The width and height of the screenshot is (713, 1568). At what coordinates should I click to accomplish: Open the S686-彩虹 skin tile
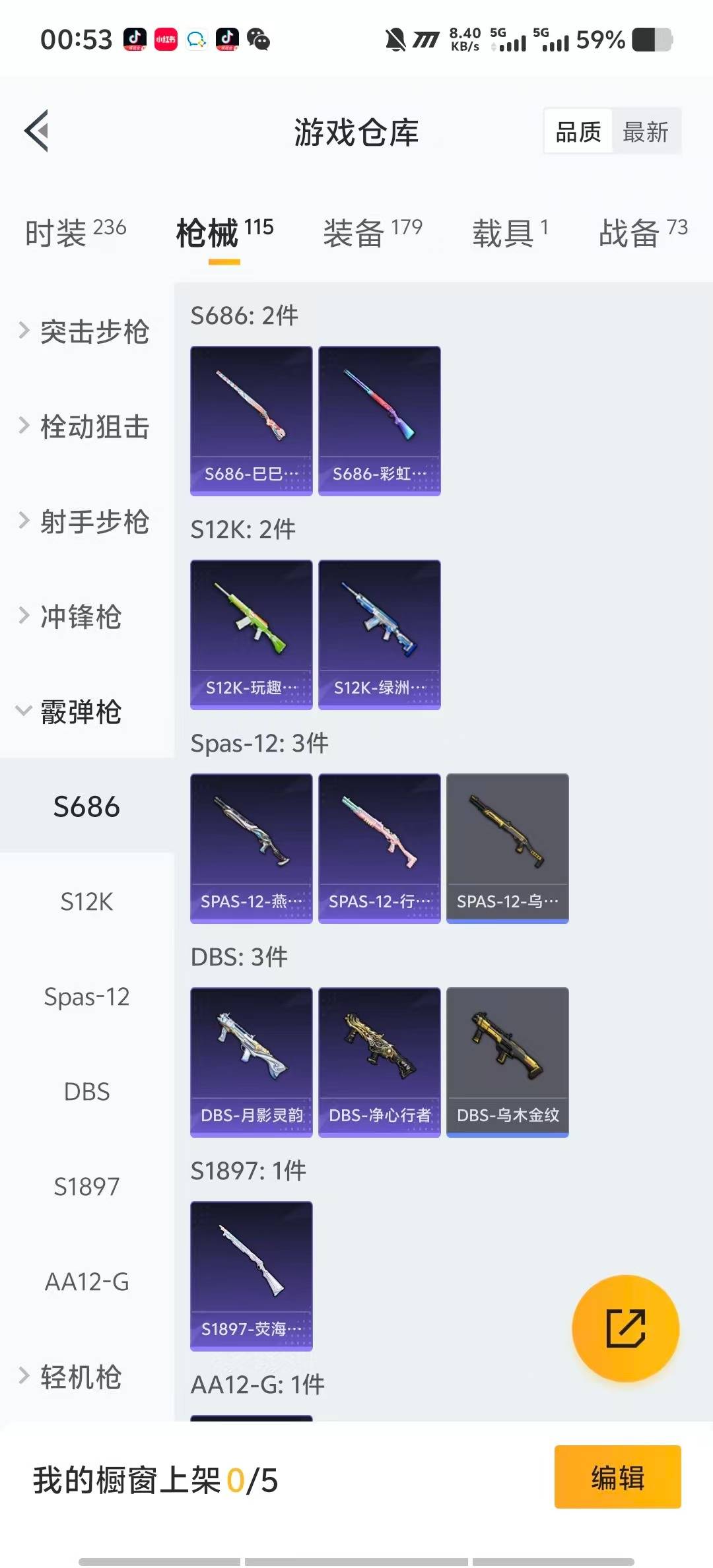(379, 420)
